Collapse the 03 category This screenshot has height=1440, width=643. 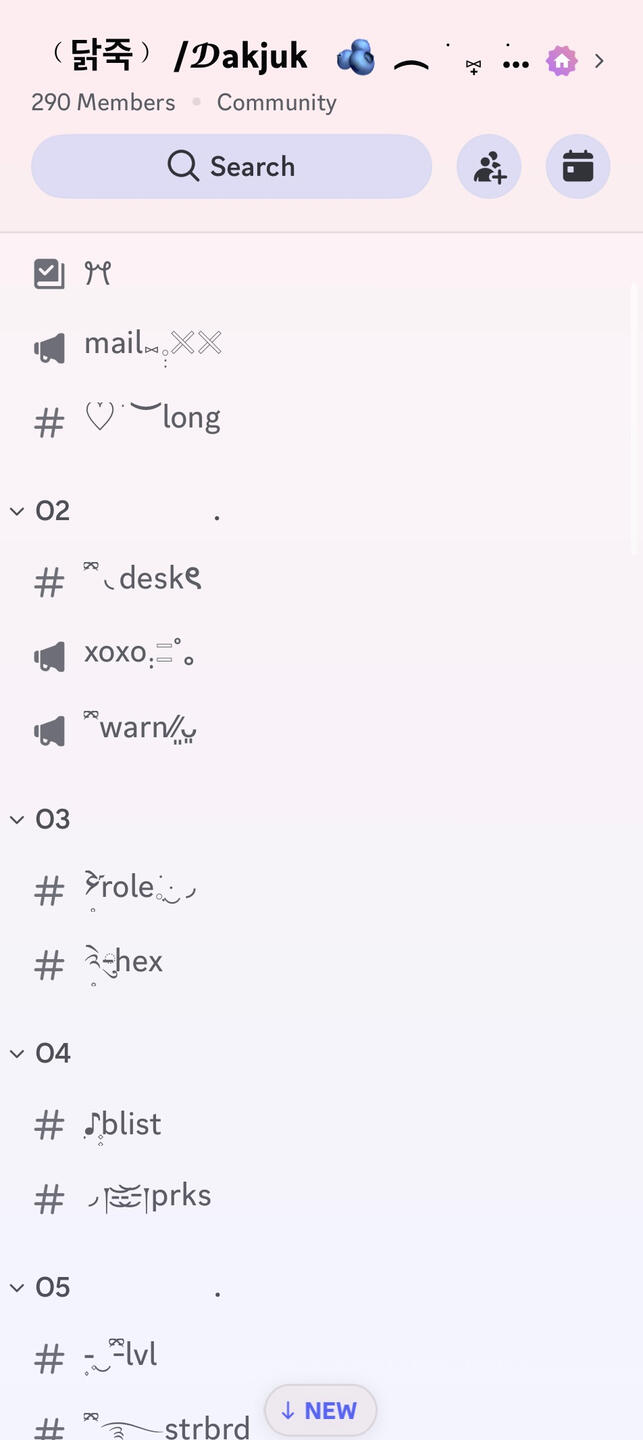40,819
